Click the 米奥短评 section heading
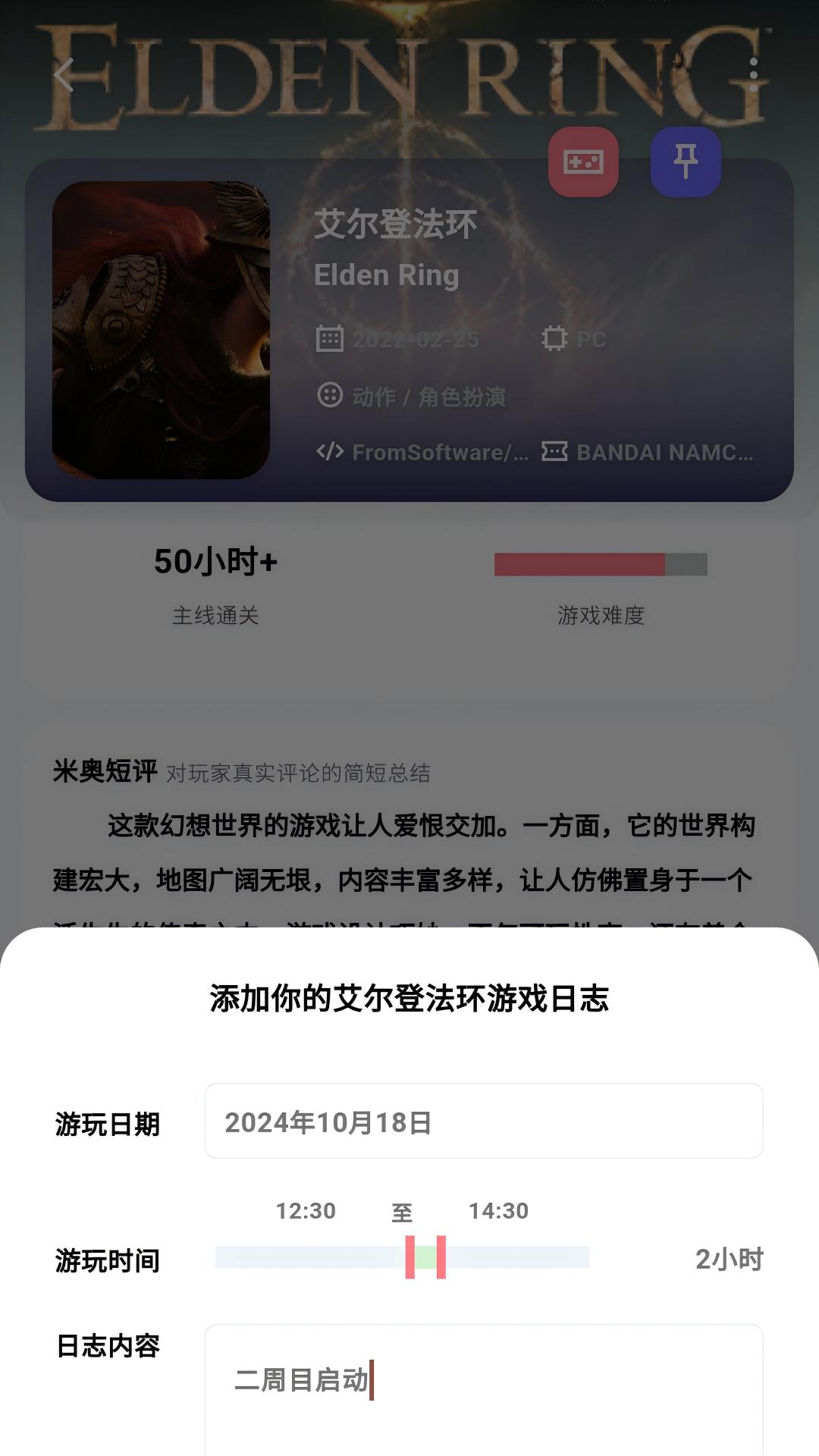819x1456 pixels. [x=105, y=770]
